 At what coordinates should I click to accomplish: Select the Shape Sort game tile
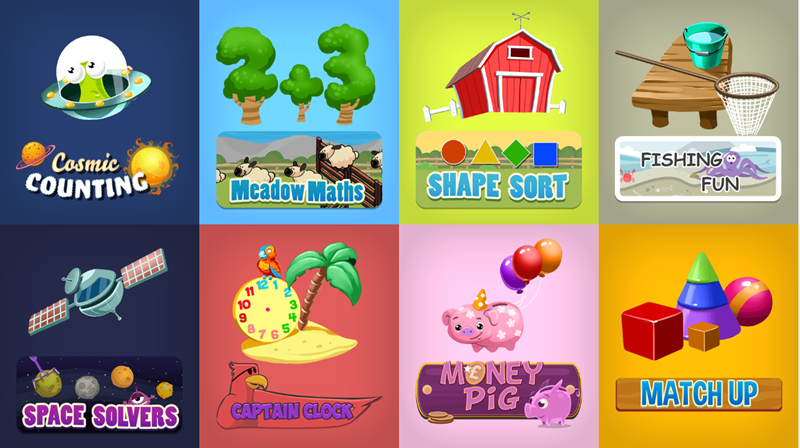499,112
